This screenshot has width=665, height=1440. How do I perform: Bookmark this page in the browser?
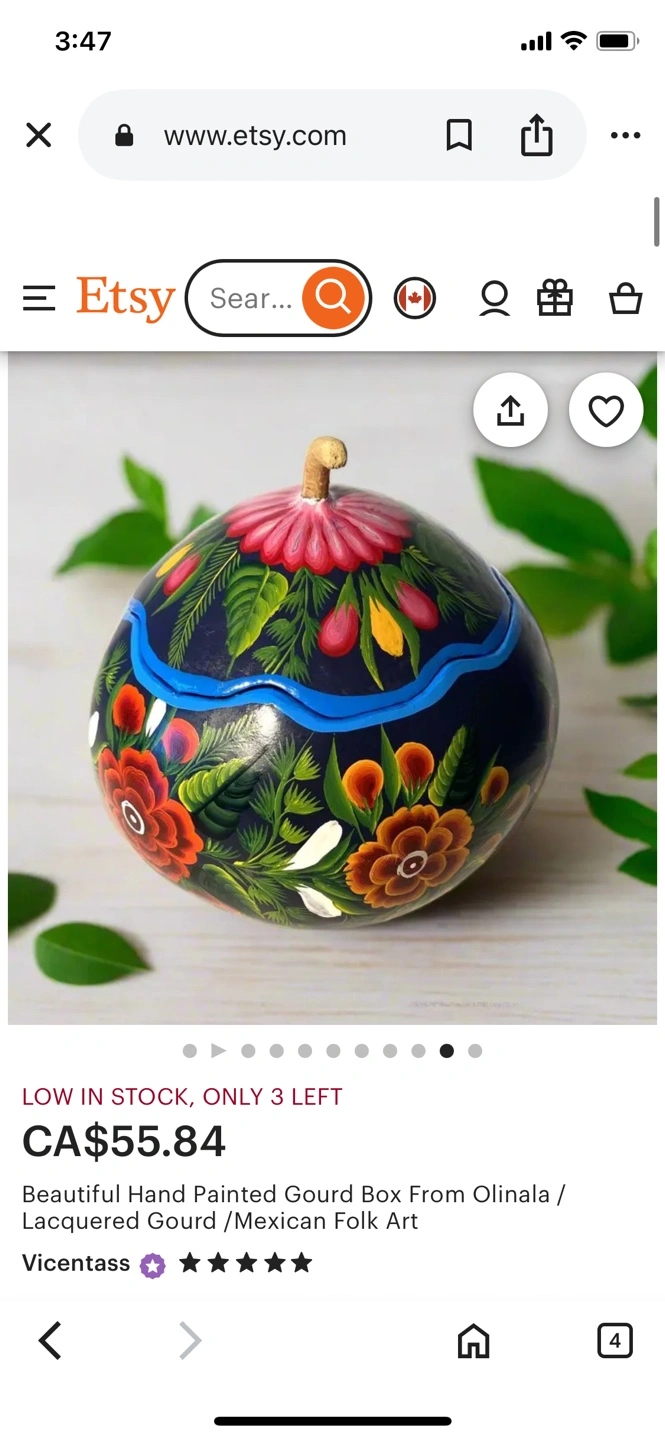459,135
